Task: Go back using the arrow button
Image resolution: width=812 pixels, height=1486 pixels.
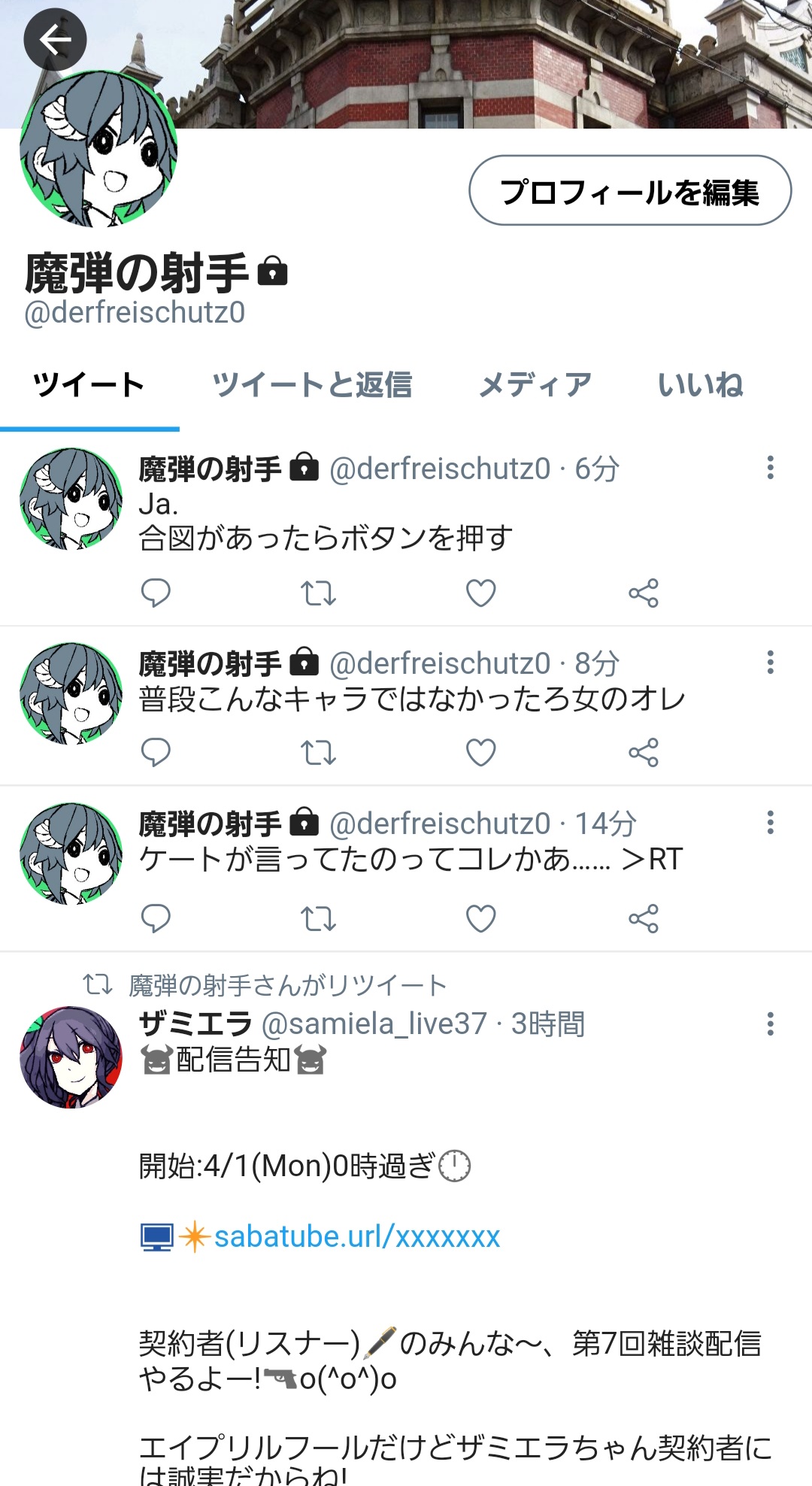Action: [x=55, y=40]
